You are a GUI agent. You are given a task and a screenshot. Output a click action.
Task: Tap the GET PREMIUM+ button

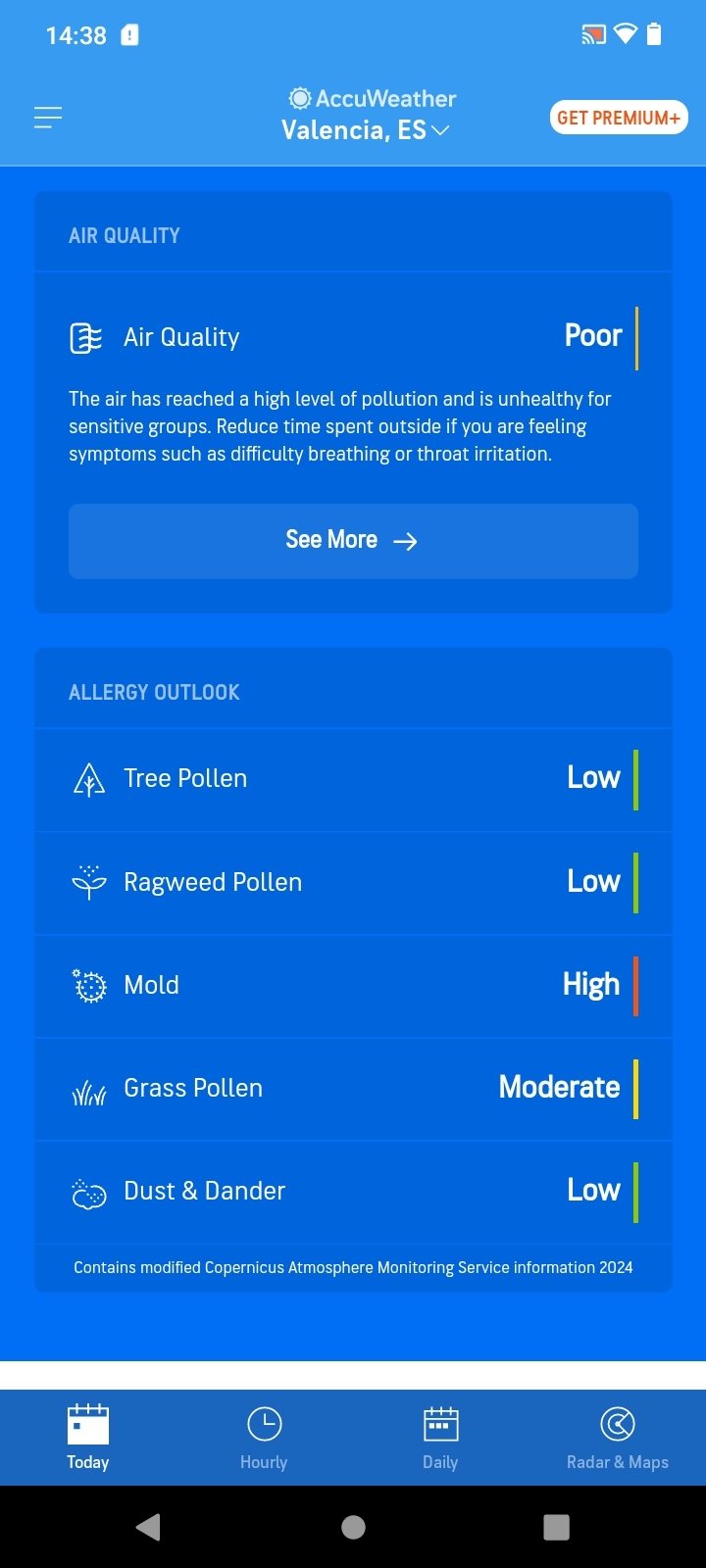619,118
